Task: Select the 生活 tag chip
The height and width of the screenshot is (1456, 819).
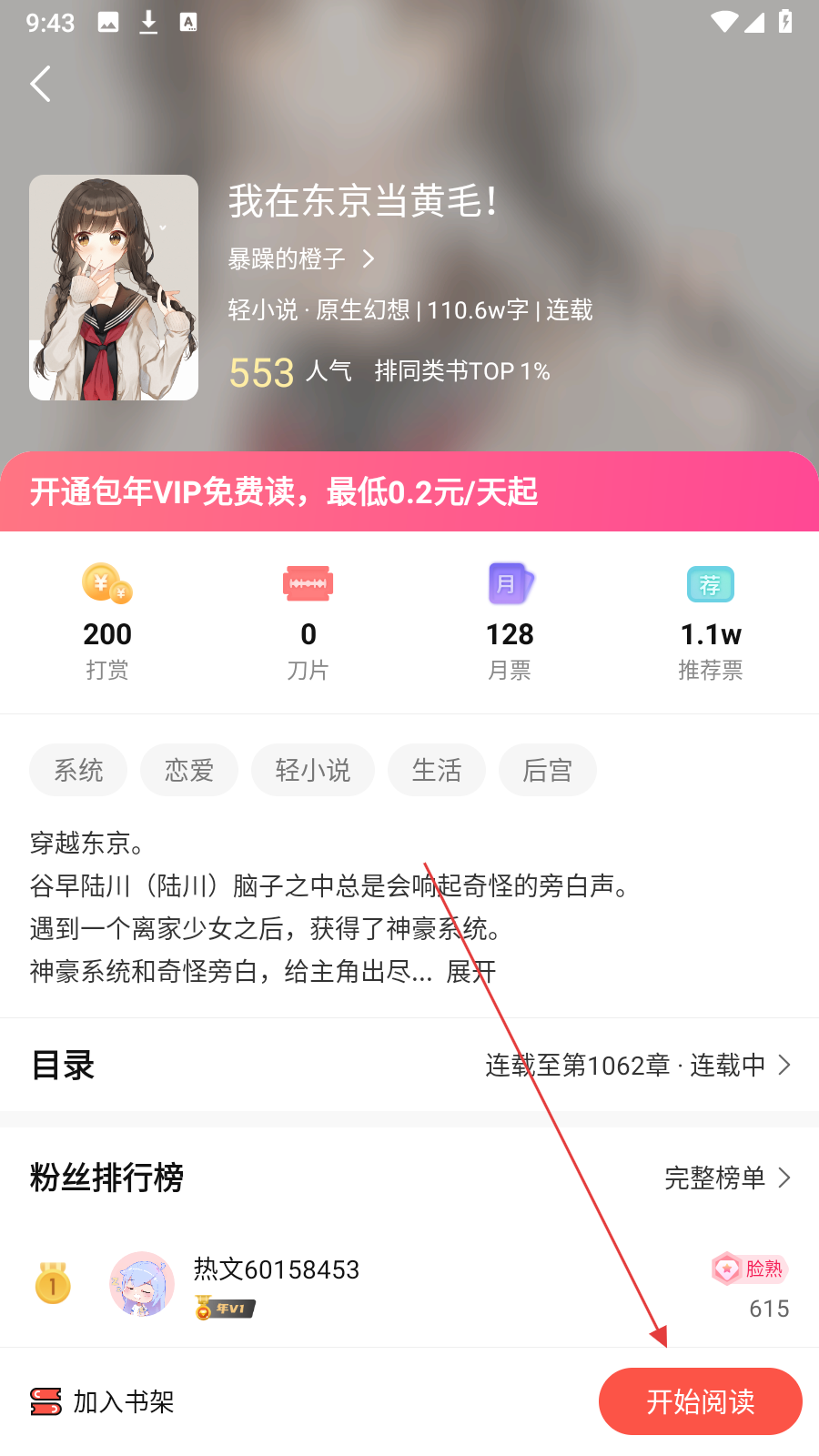Action: click(x=437, y=770)
